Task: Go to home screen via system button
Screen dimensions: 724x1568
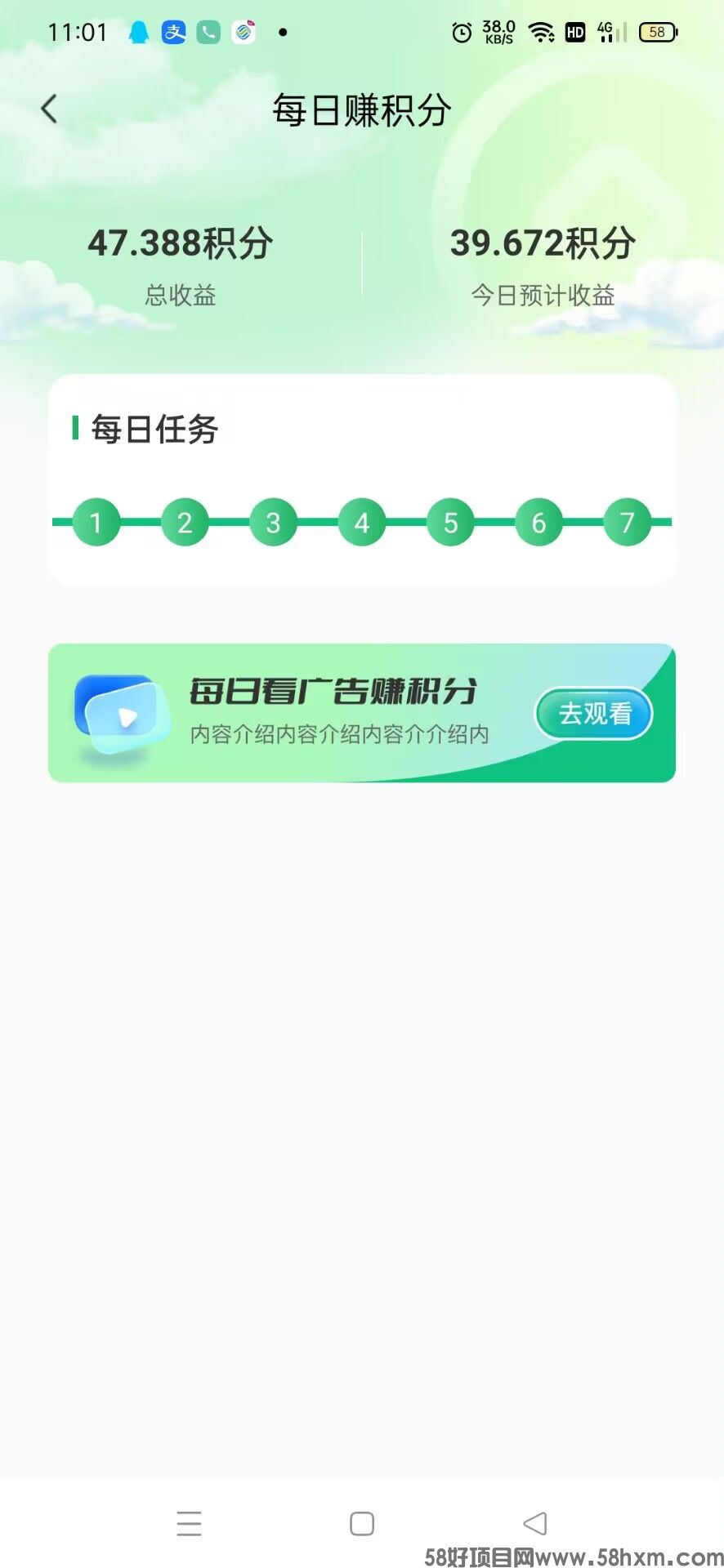Action: click(x=362, y=1523)
